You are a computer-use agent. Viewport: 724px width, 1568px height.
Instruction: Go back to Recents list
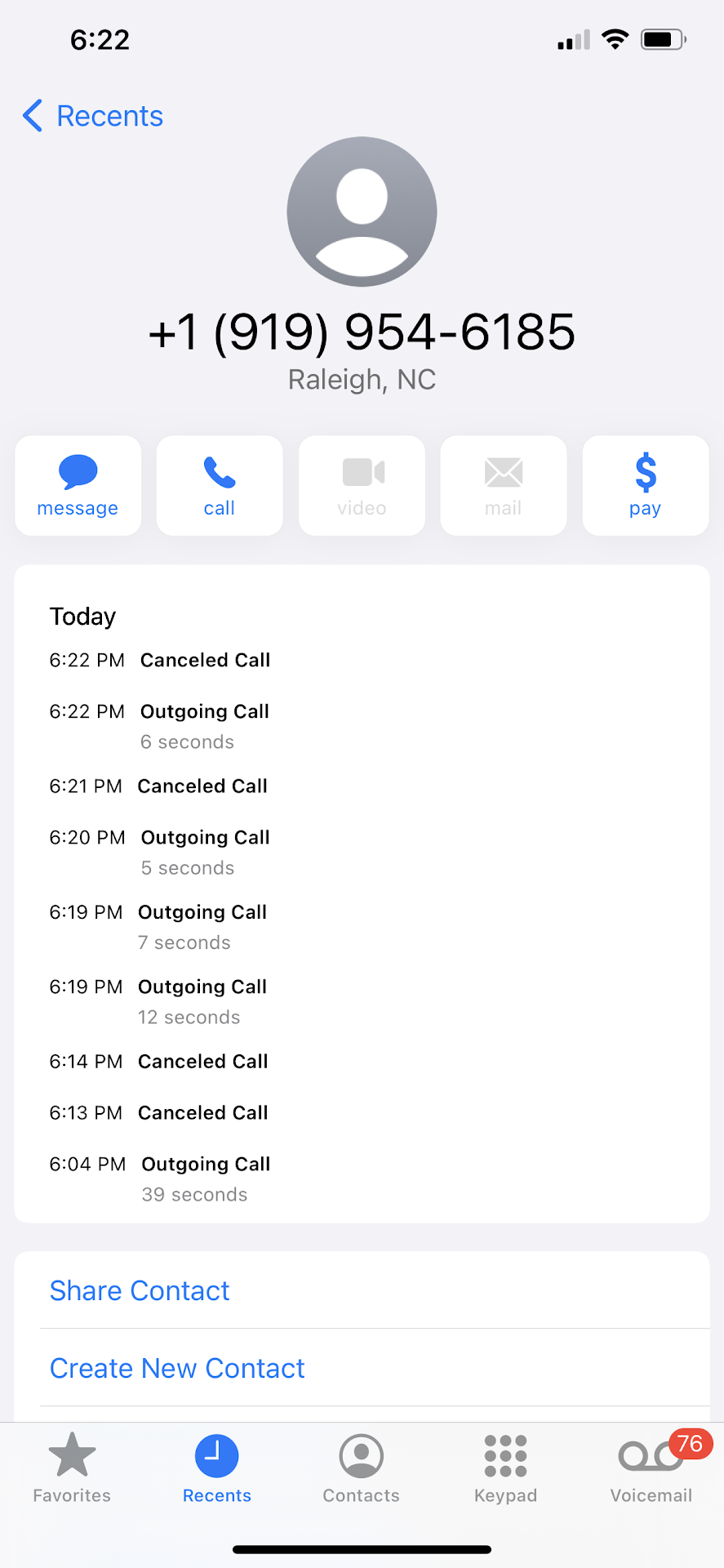[x=92, y=116]
